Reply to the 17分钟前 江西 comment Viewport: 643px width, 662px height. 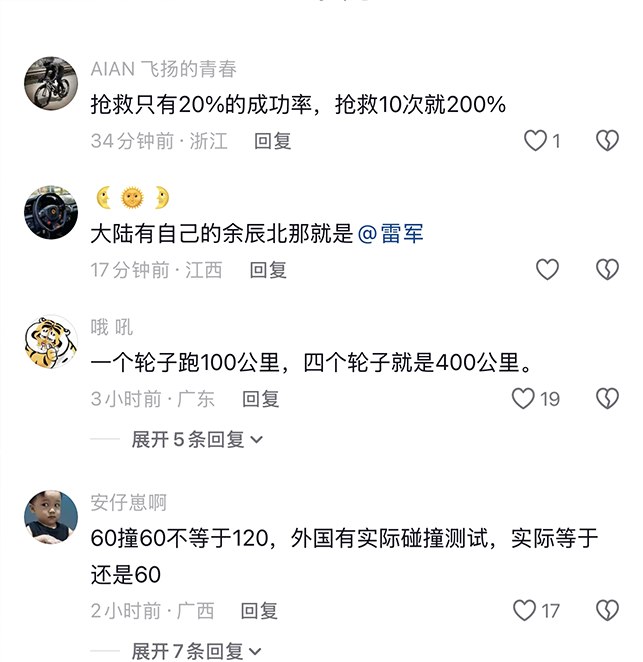click(x=268, y=270)
